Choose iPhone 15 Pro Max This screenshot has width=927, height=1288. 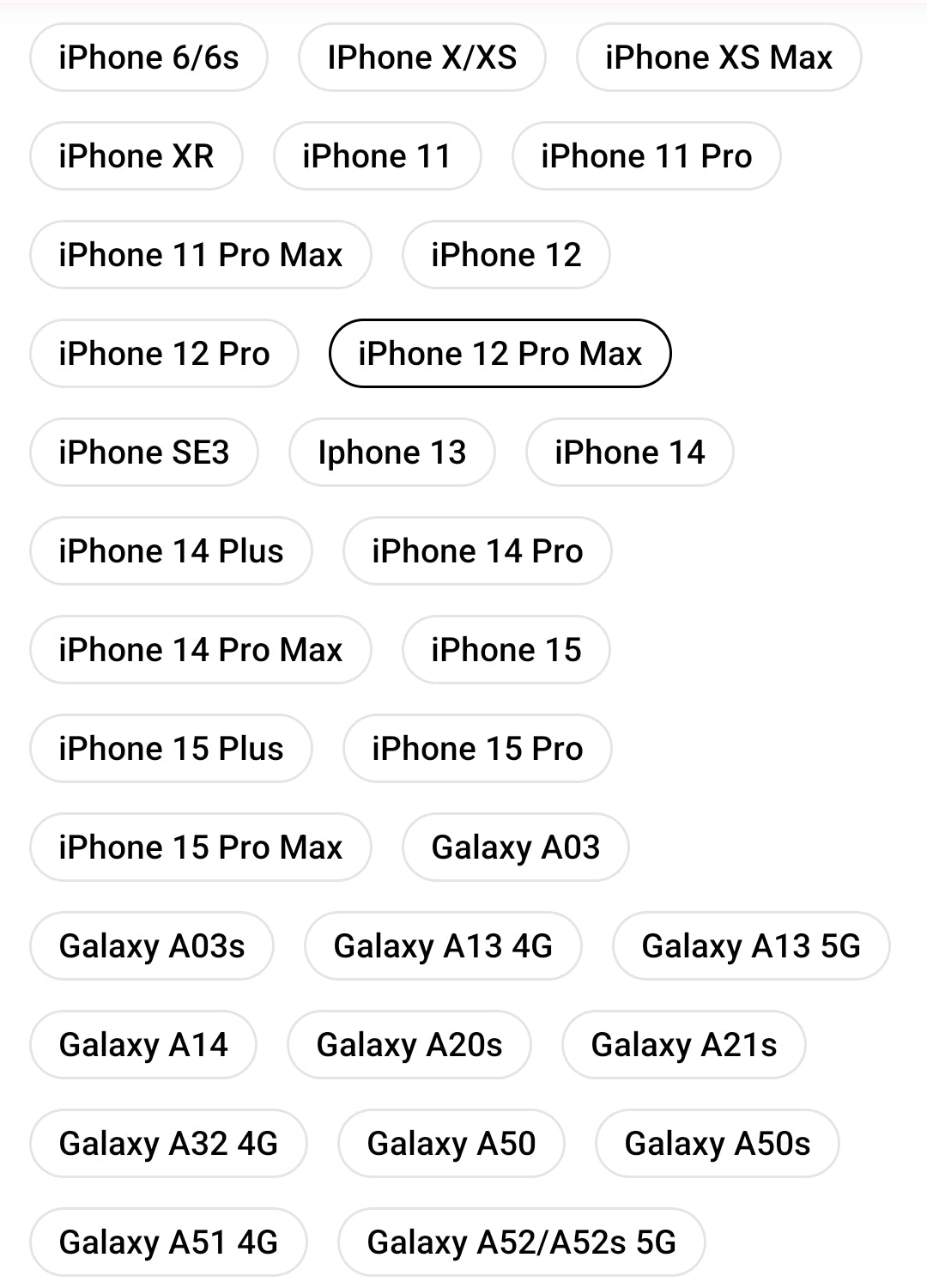[x=200, y=848]
